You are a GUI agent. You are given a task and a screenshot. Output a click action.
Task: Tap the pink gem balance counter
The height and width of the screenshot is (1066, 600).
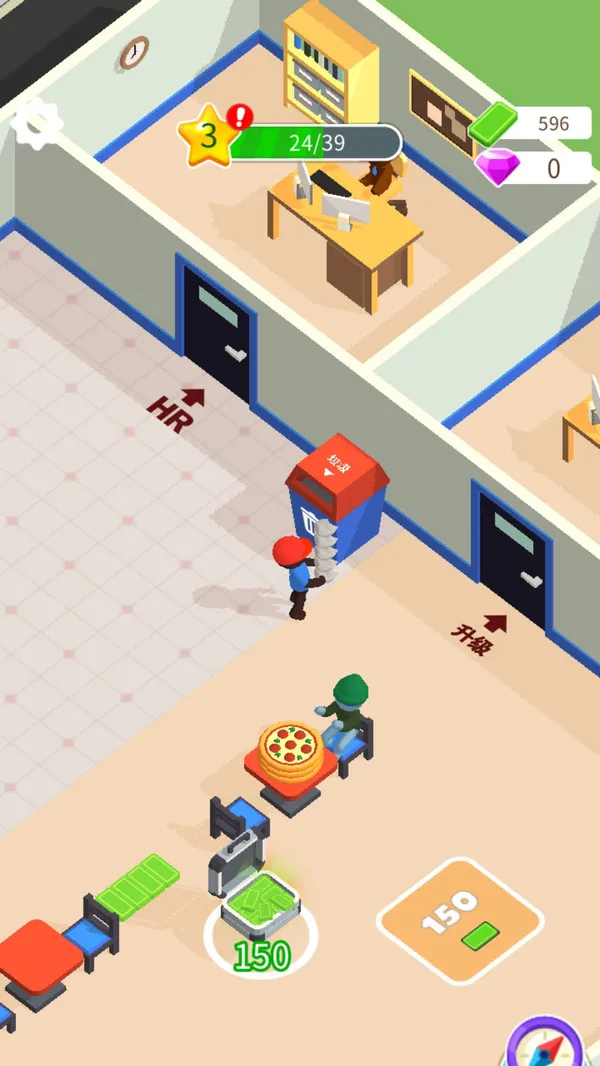[x=535, y=168]
